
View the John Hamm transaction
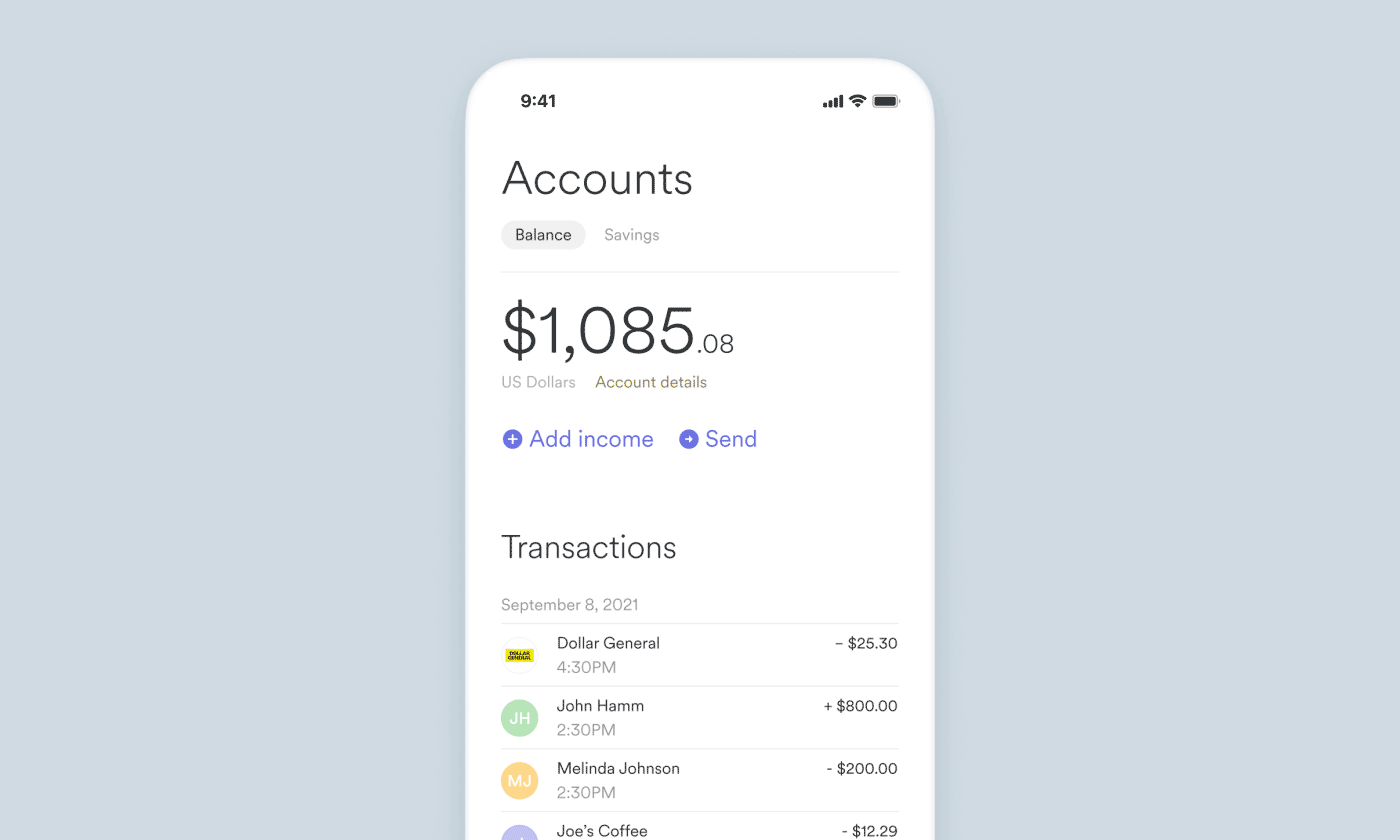(x=698, y=718)
